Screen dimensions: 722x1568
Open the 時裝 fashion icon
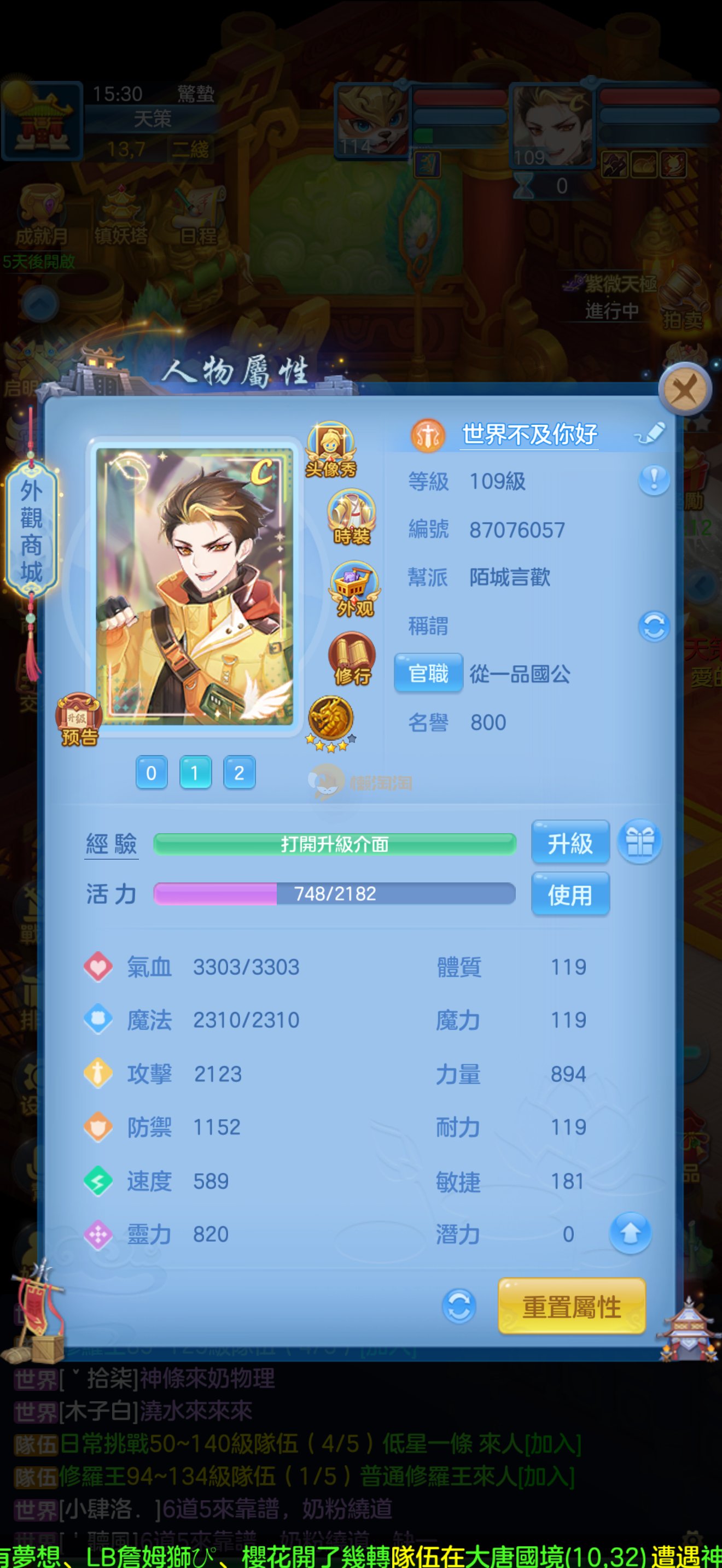tap(351, 517)
